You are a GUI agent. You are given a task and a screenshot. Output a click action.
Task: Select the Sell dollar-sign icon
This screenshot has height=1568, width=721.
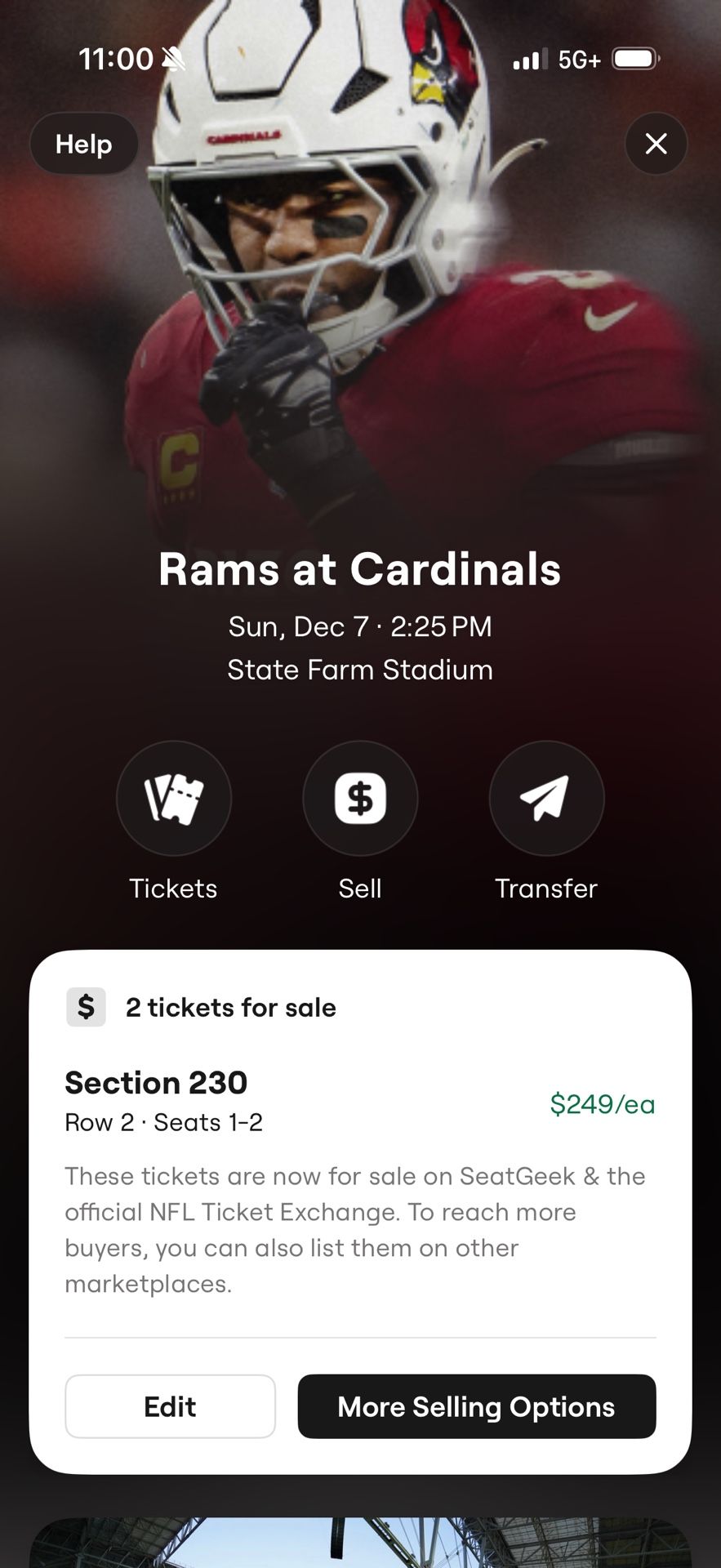click(360, 799)
